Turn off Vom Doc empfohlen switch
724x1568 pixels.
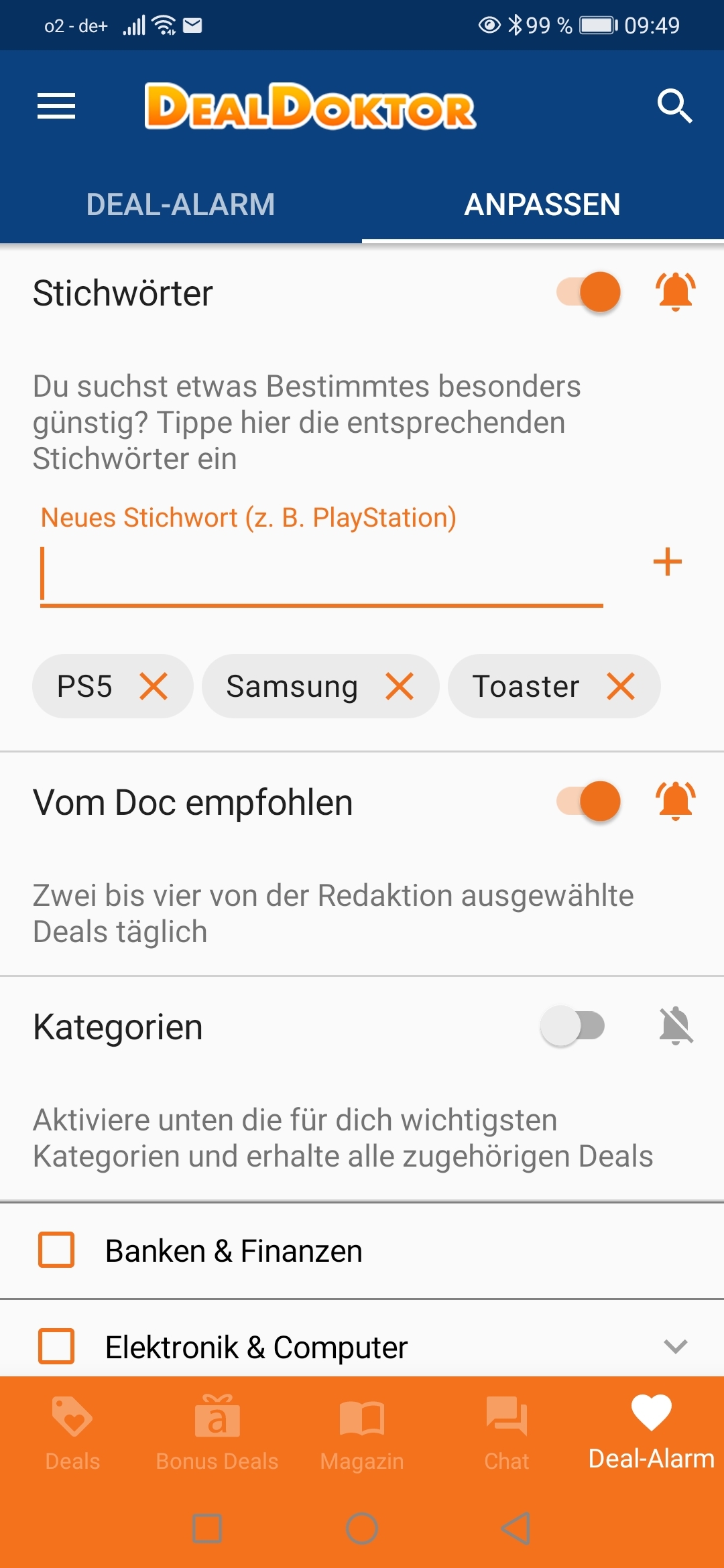point(589,801)
